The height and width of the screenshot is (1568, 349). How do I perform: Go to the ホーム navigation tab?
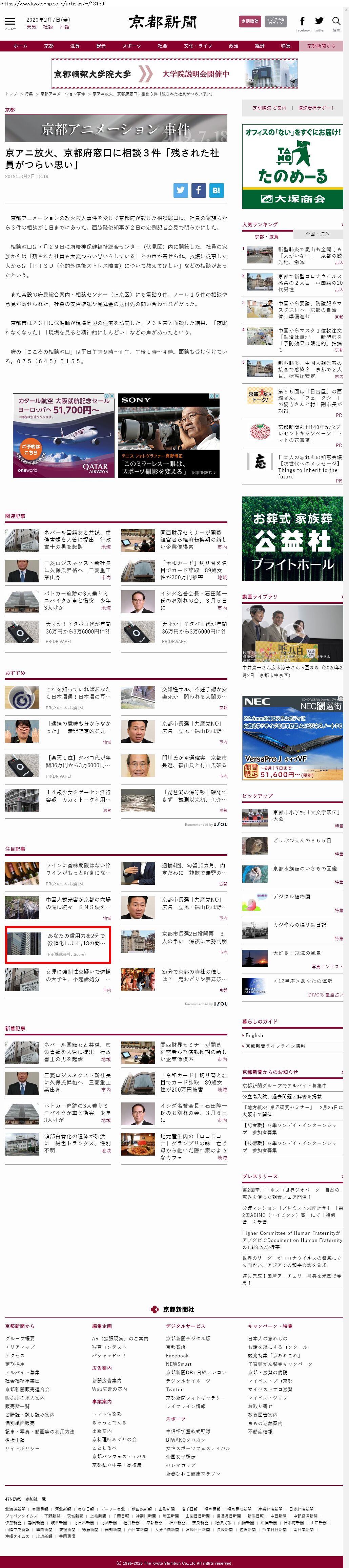click(20, 46)
